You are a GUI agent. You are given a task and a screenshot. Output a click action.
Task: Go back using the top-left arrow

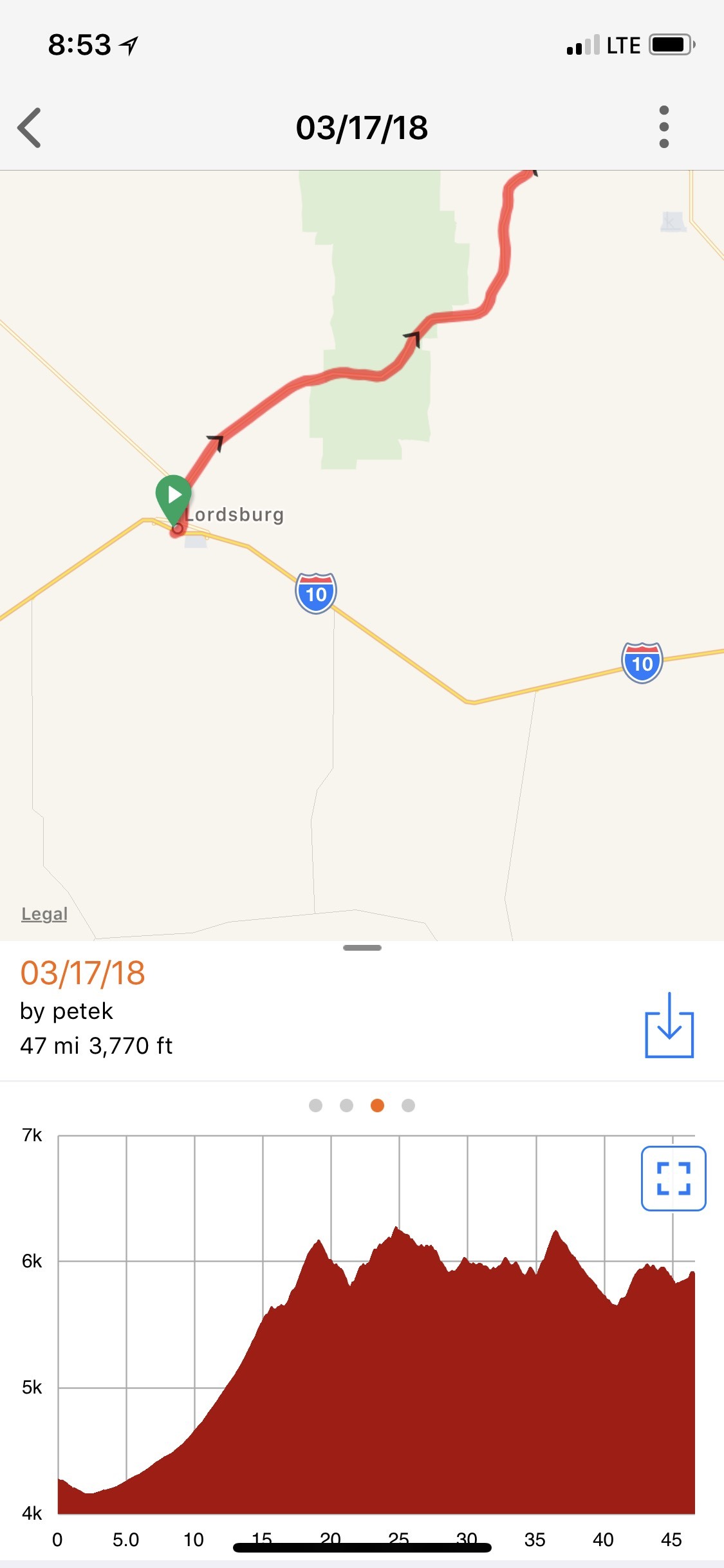click(30, 127)
